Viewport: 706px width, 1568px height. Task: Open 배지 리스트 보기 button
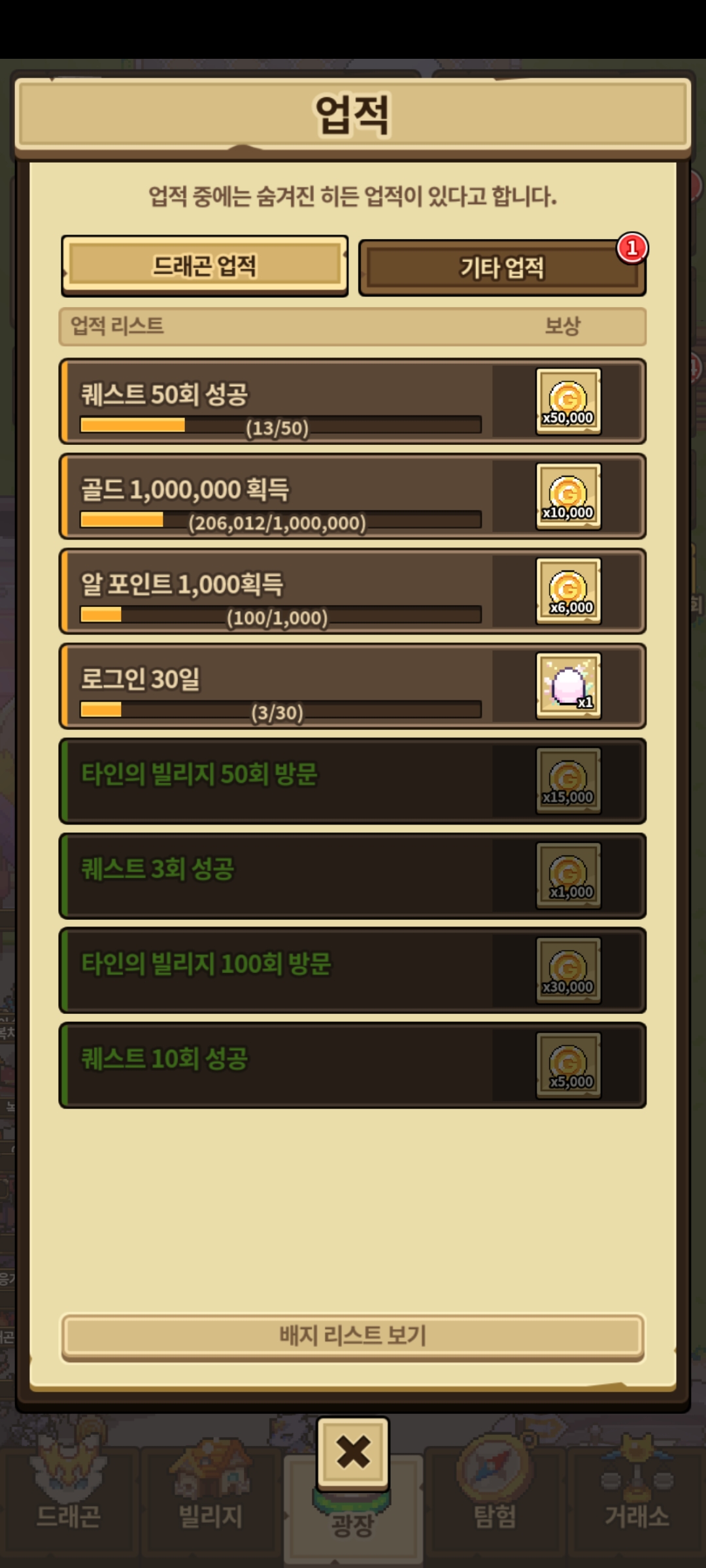coord(352,1335)
